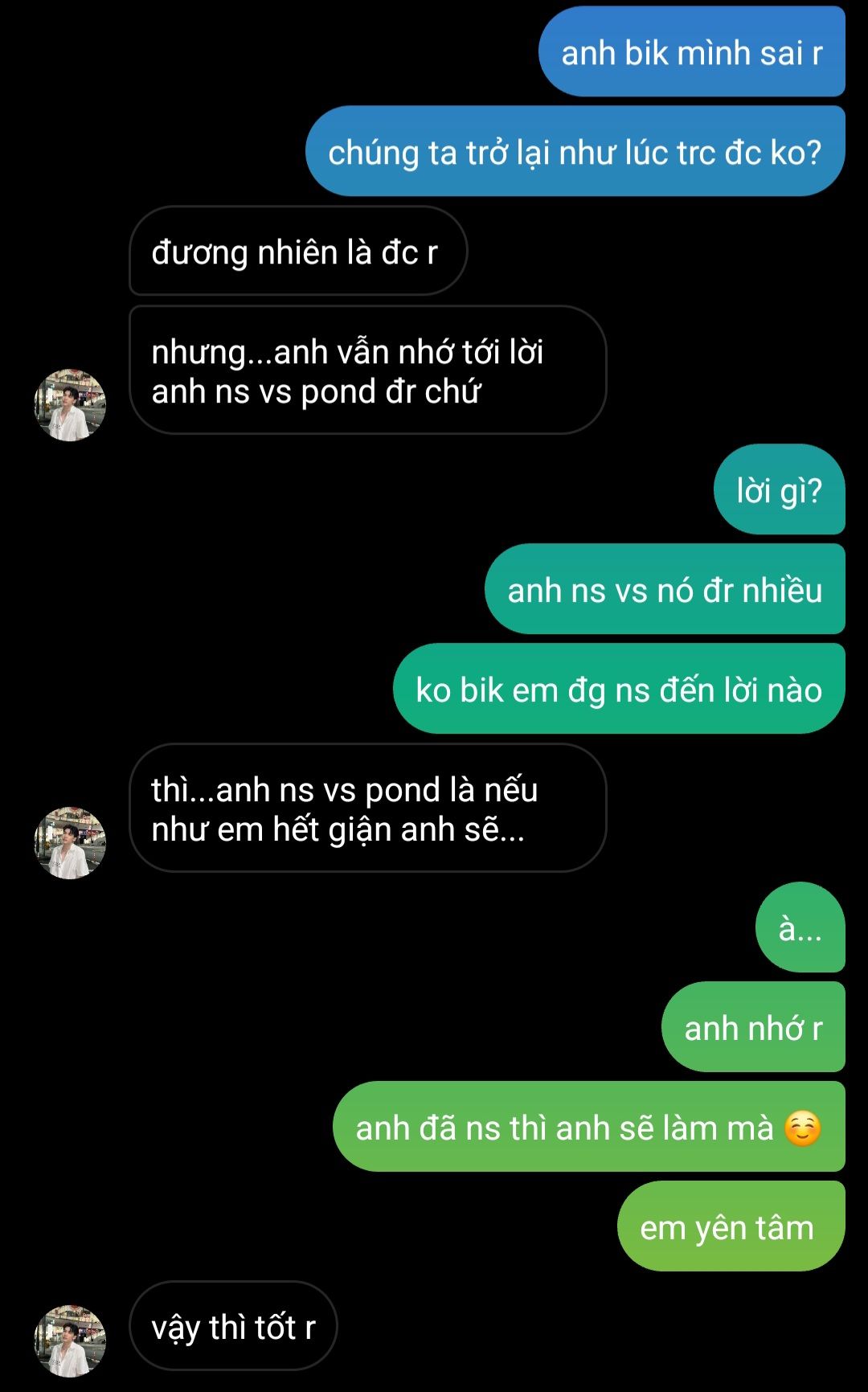
Task: Tap profile picture next to "anh ns vs pond đr chứ"
Action: (70, 405)
